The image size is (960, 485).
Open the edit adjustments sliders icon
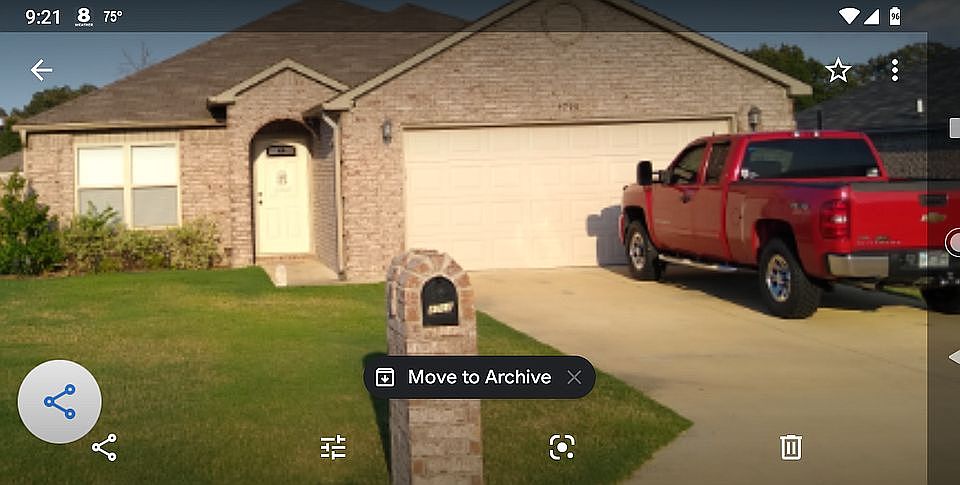pyautogui.click(x=333, y=447)
